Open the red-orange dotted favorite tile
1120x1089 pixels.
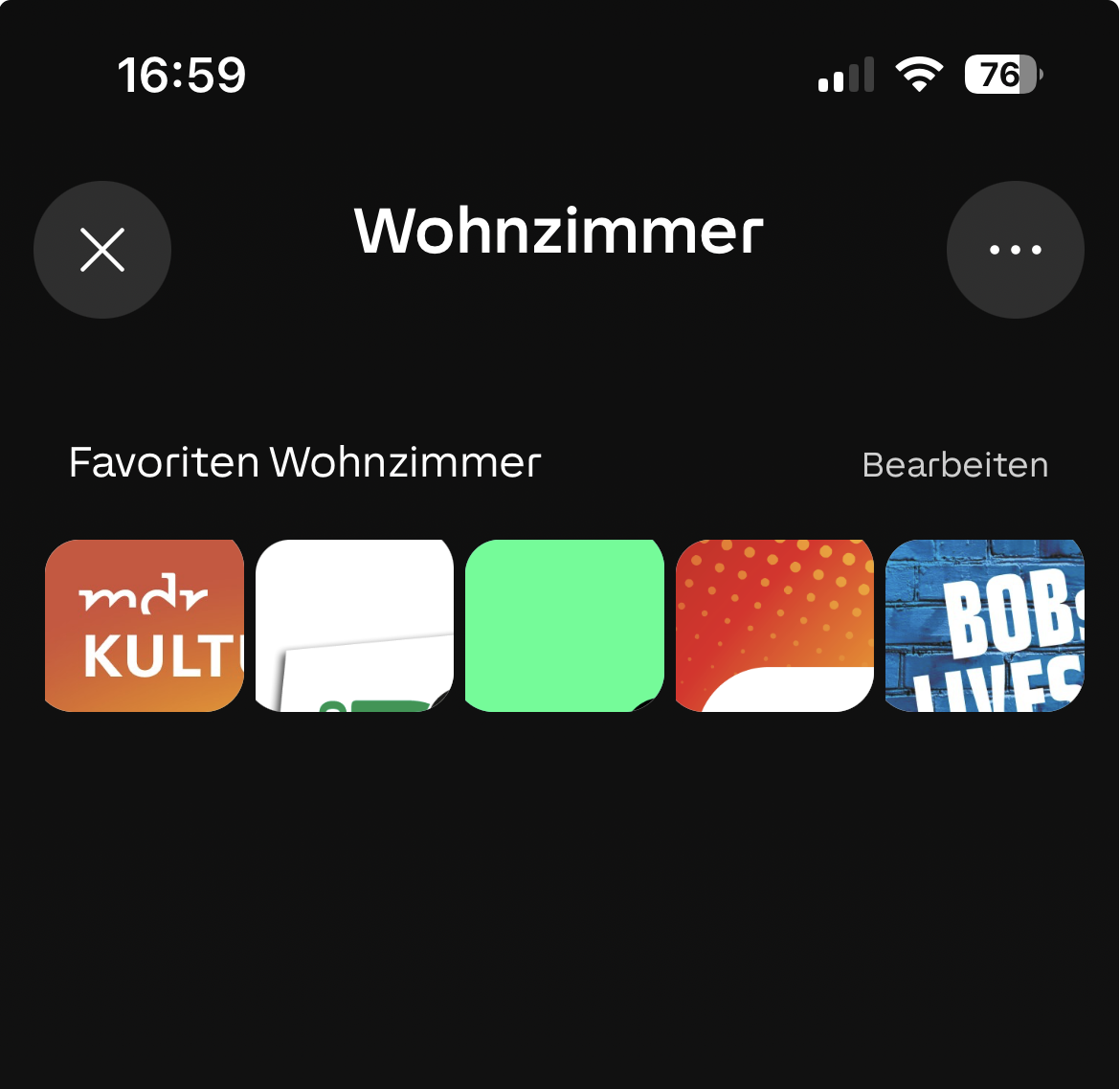[774, 626]
